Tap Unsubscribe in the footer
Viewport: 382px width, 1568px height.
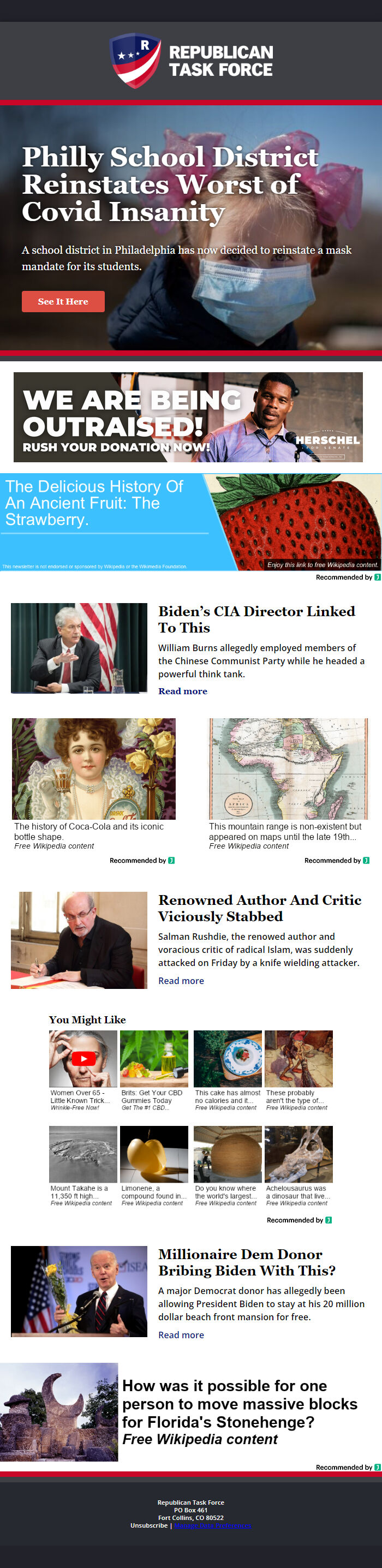pyautogui.click(x=148, y=1525)
